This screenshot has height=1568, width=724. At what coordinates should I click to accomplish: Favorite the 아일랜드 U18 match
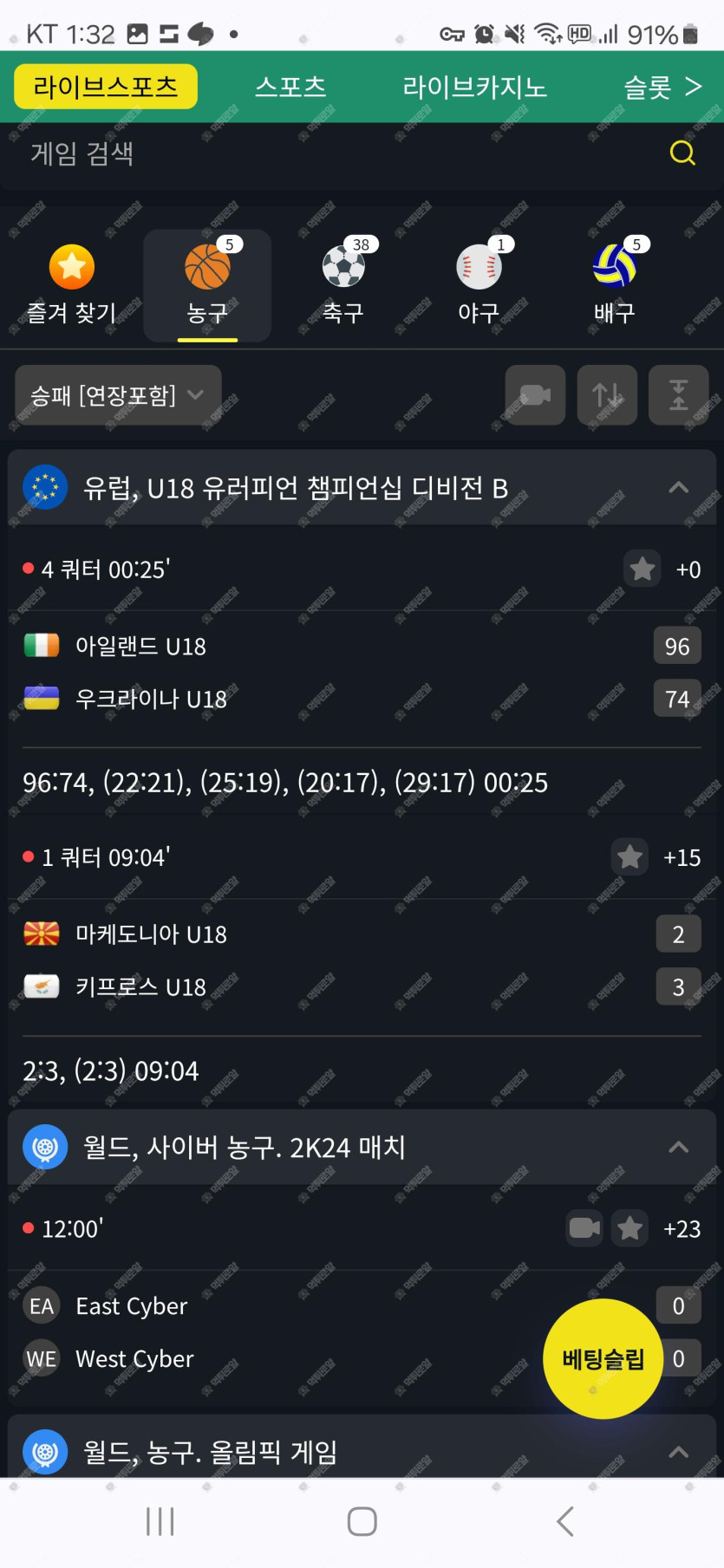click(x=642, y=569)
